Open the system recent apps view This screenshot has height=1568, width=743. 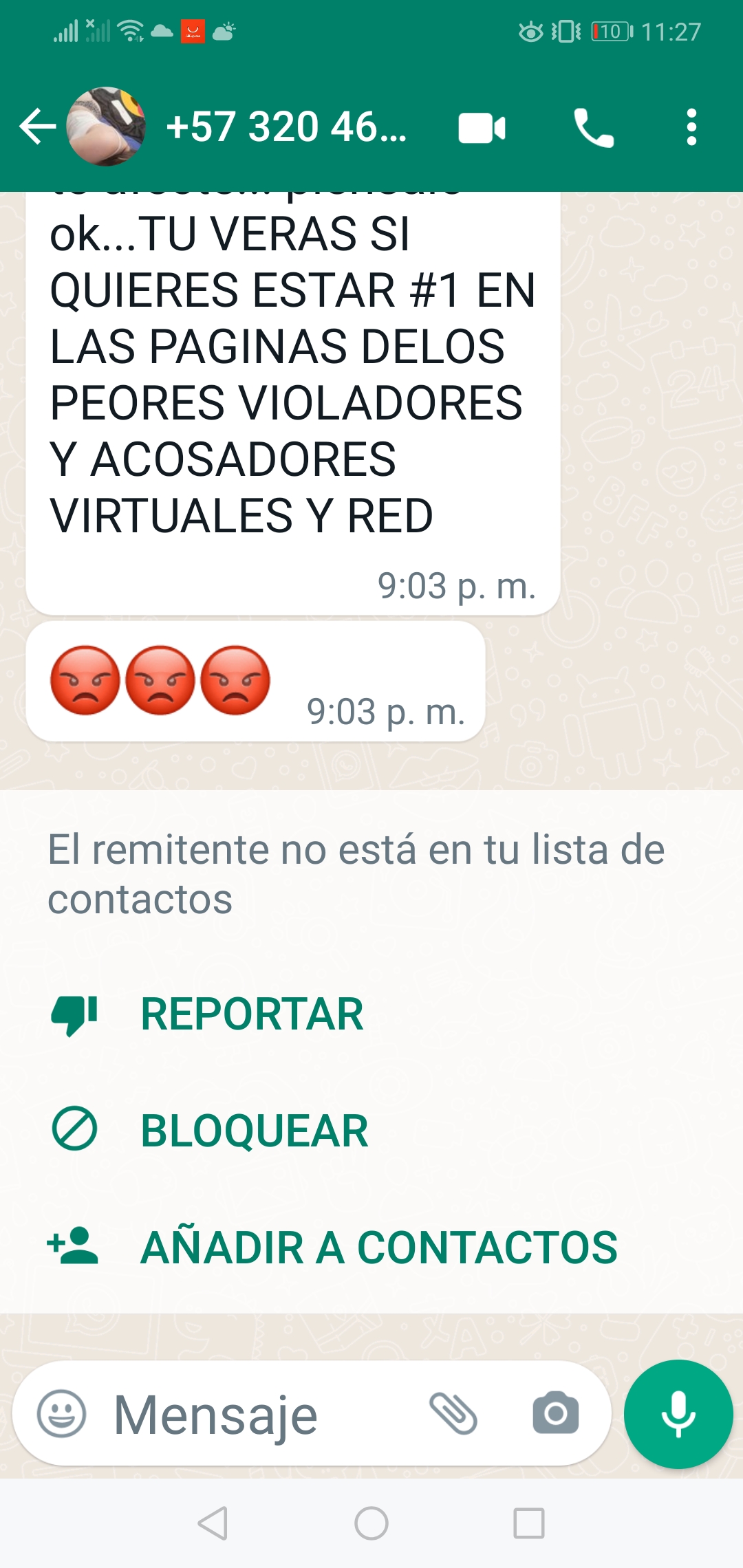click(x=529, y=1523)
